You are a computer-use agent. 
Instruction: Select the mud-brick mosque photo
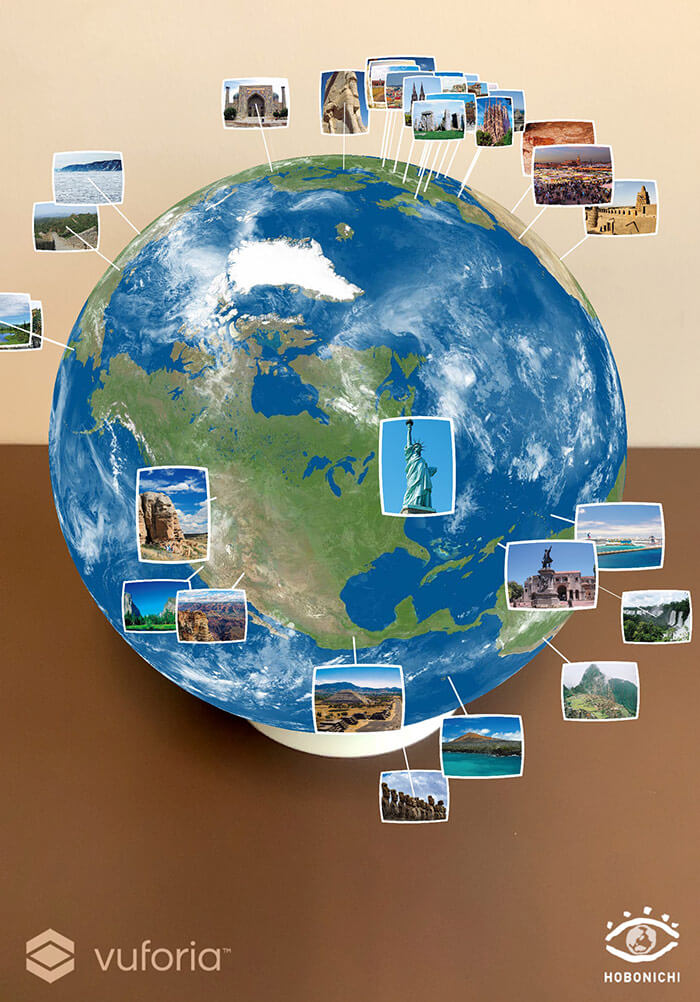pyautogui.click(x=622, y=208)
